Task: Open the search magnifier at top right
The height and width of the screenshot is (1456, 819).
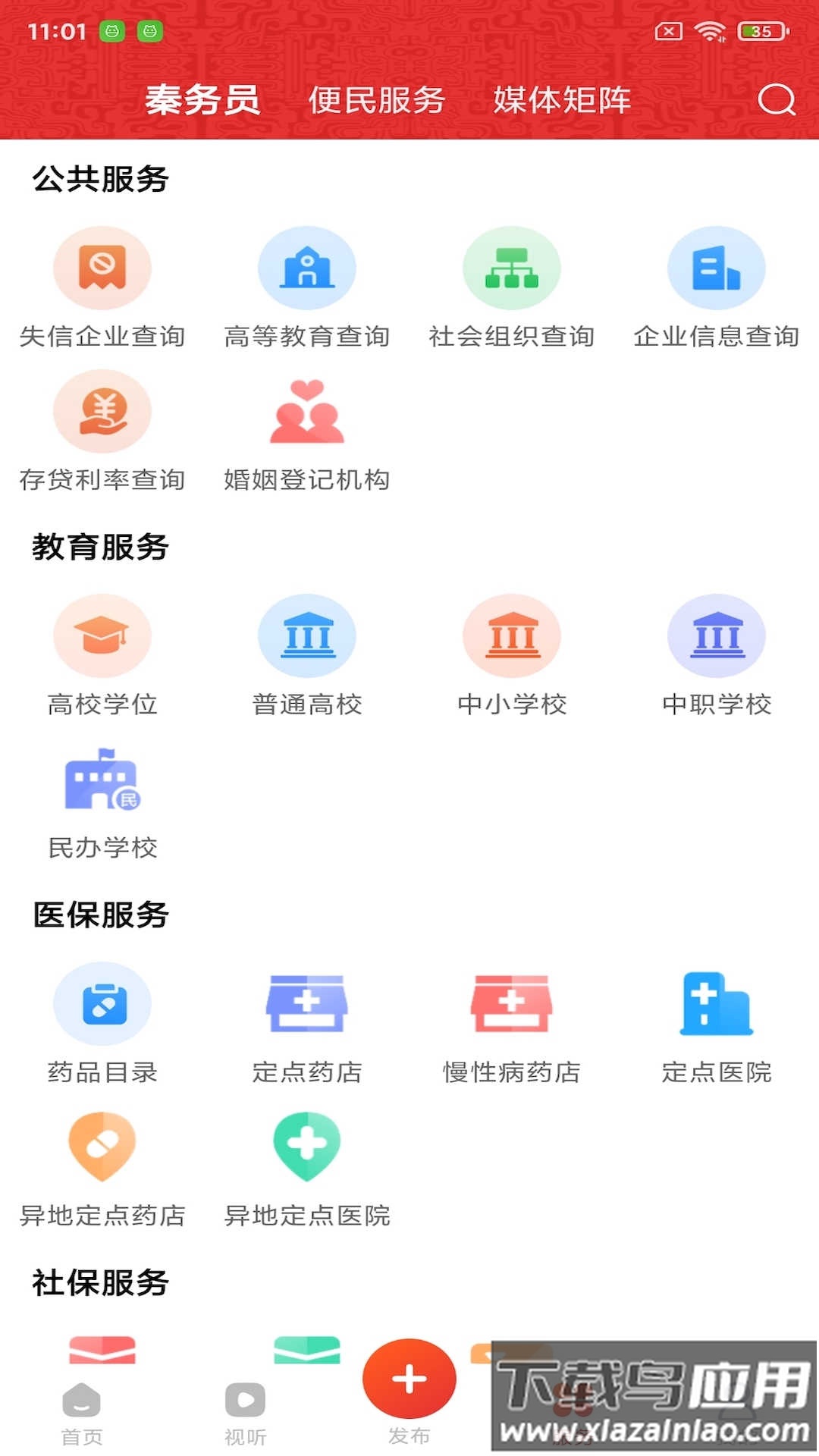Action: (776, 99)
